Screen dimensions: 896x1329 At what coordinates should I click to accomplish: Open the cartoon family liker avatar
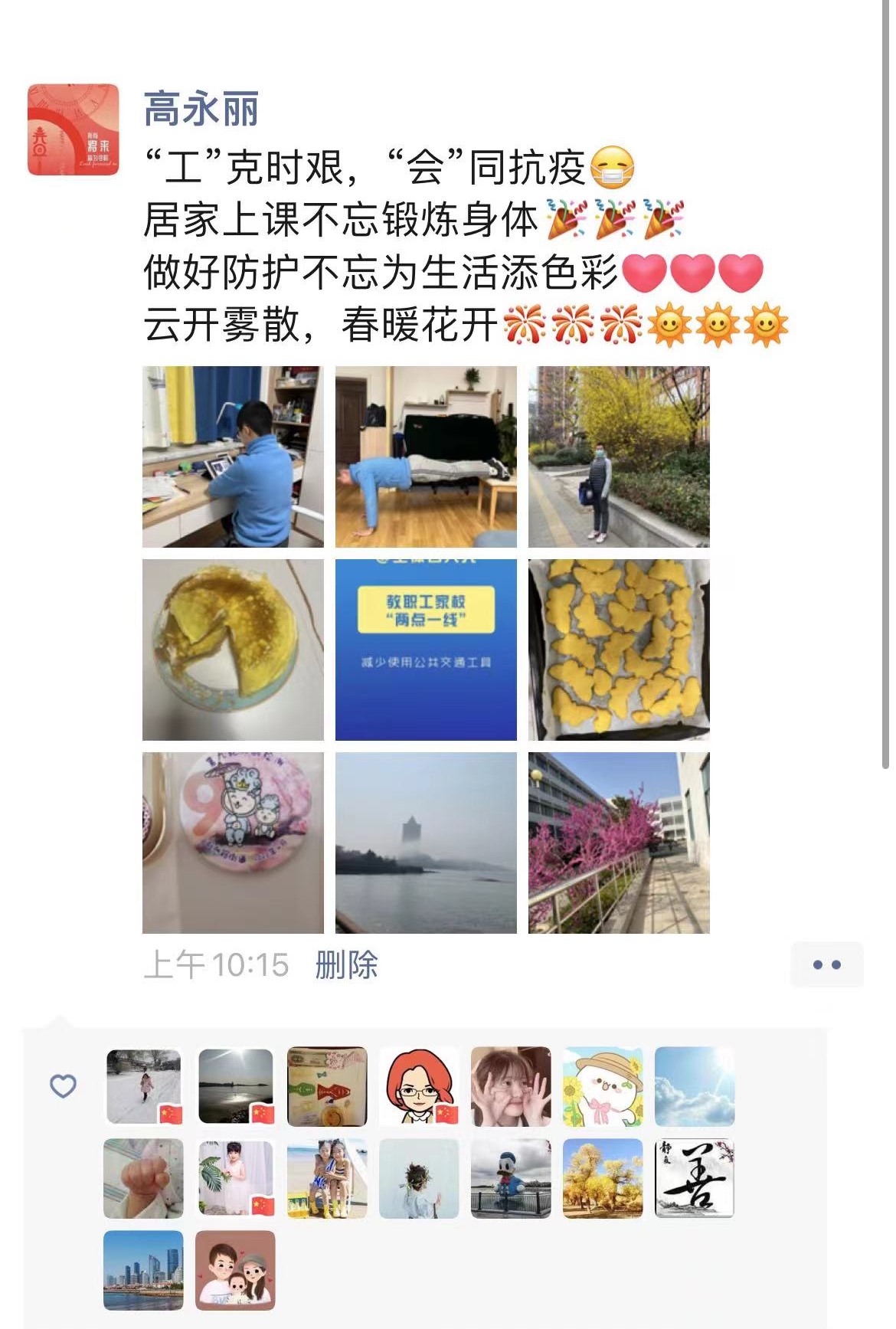235,1270
